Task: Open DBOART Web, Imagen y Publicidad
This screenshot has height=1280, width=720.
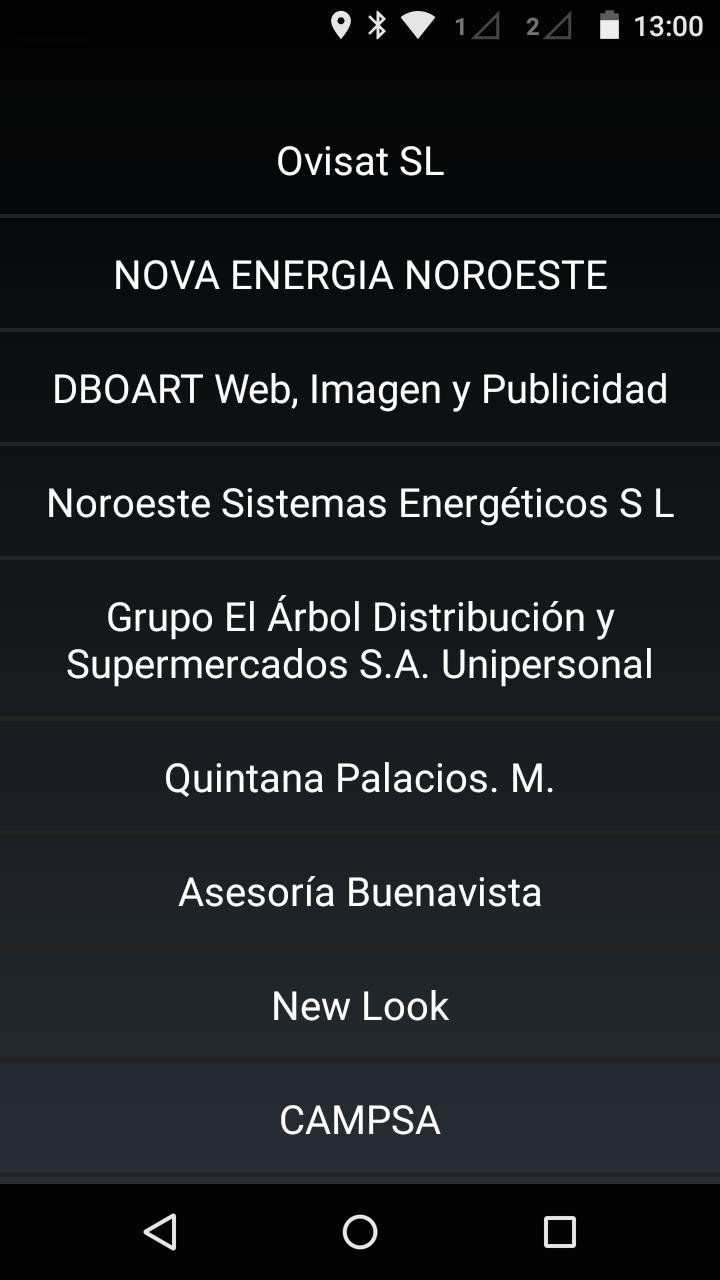Action: coord(360,389)
